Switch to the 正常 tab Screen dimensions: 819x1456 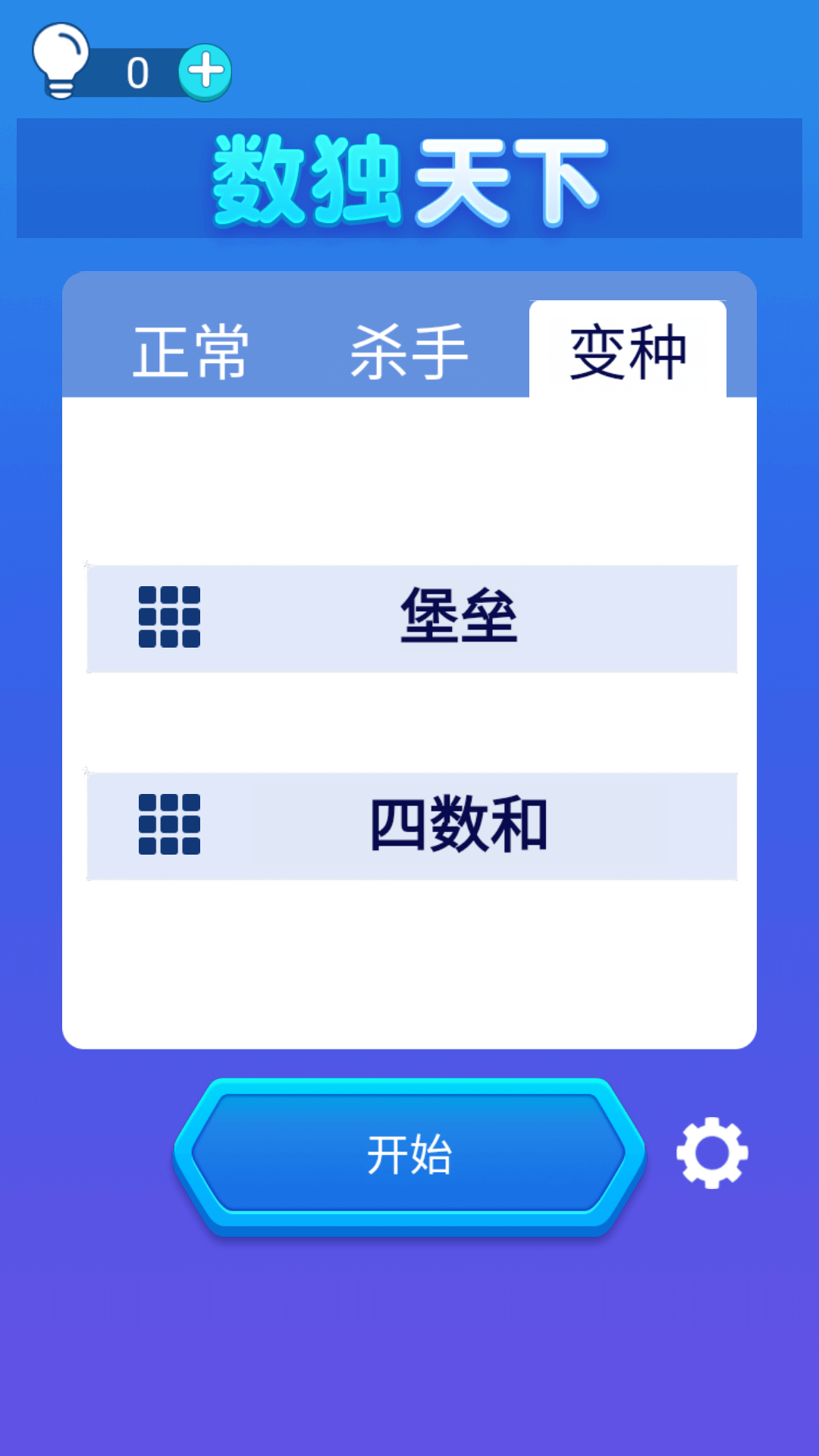(x=190, y=351)
